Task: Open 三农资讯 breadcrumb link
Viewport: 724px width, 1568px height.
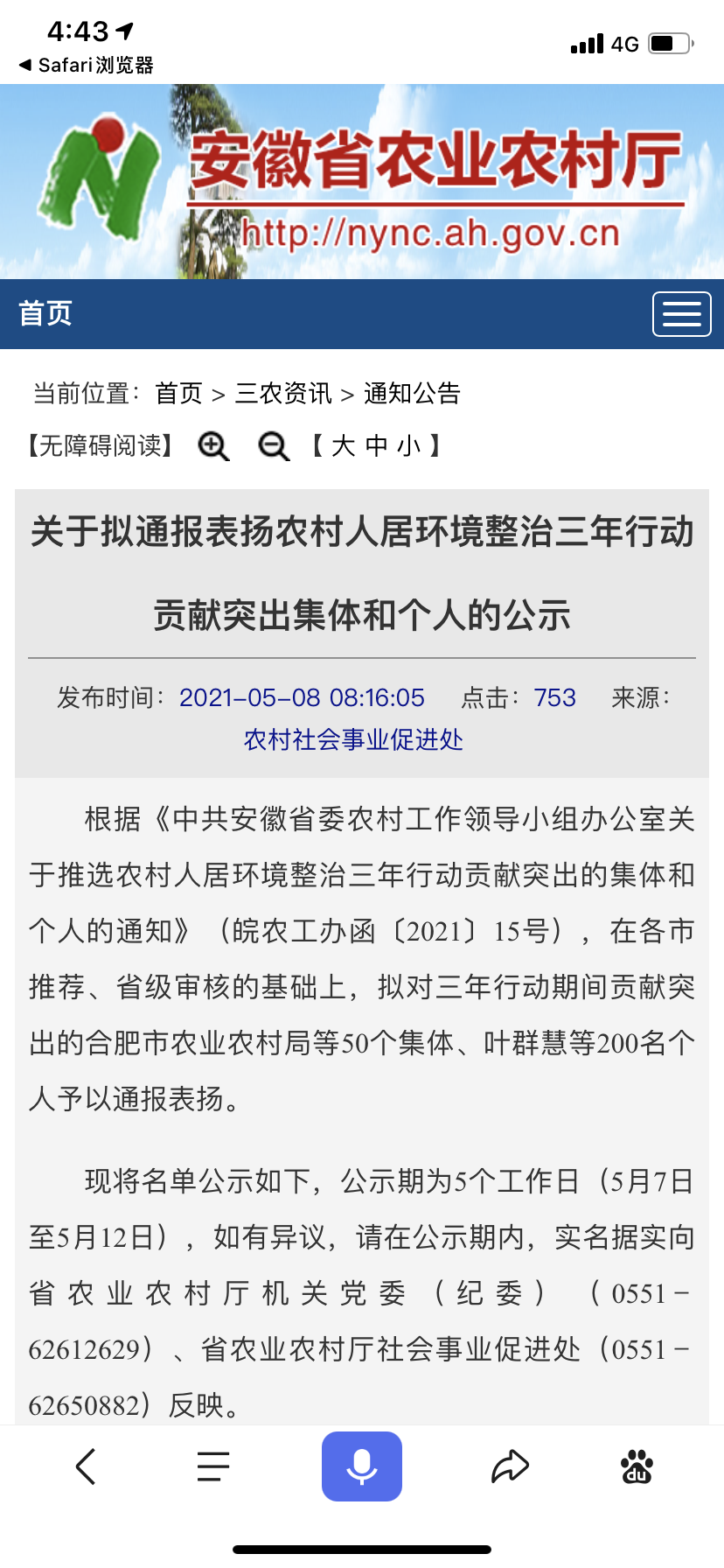Action: (x=283, y=394)
